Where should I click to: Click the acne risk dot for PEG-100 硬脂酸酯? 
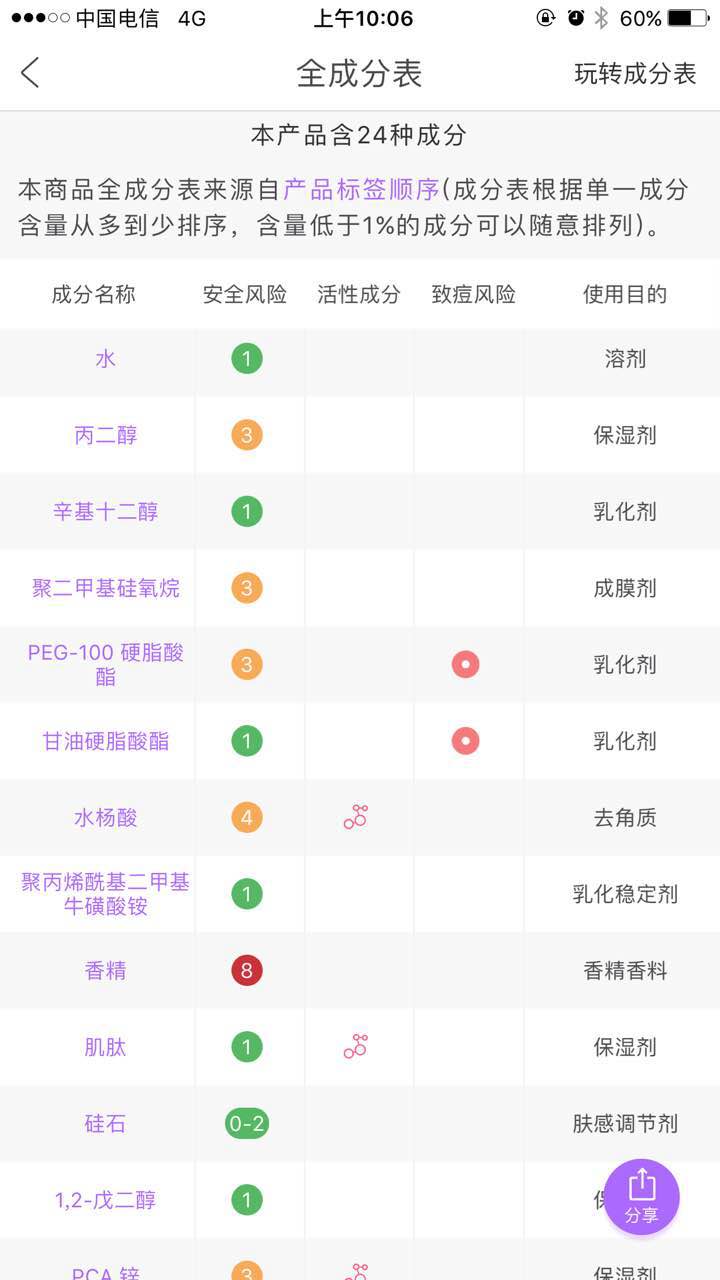coord(466,664)
